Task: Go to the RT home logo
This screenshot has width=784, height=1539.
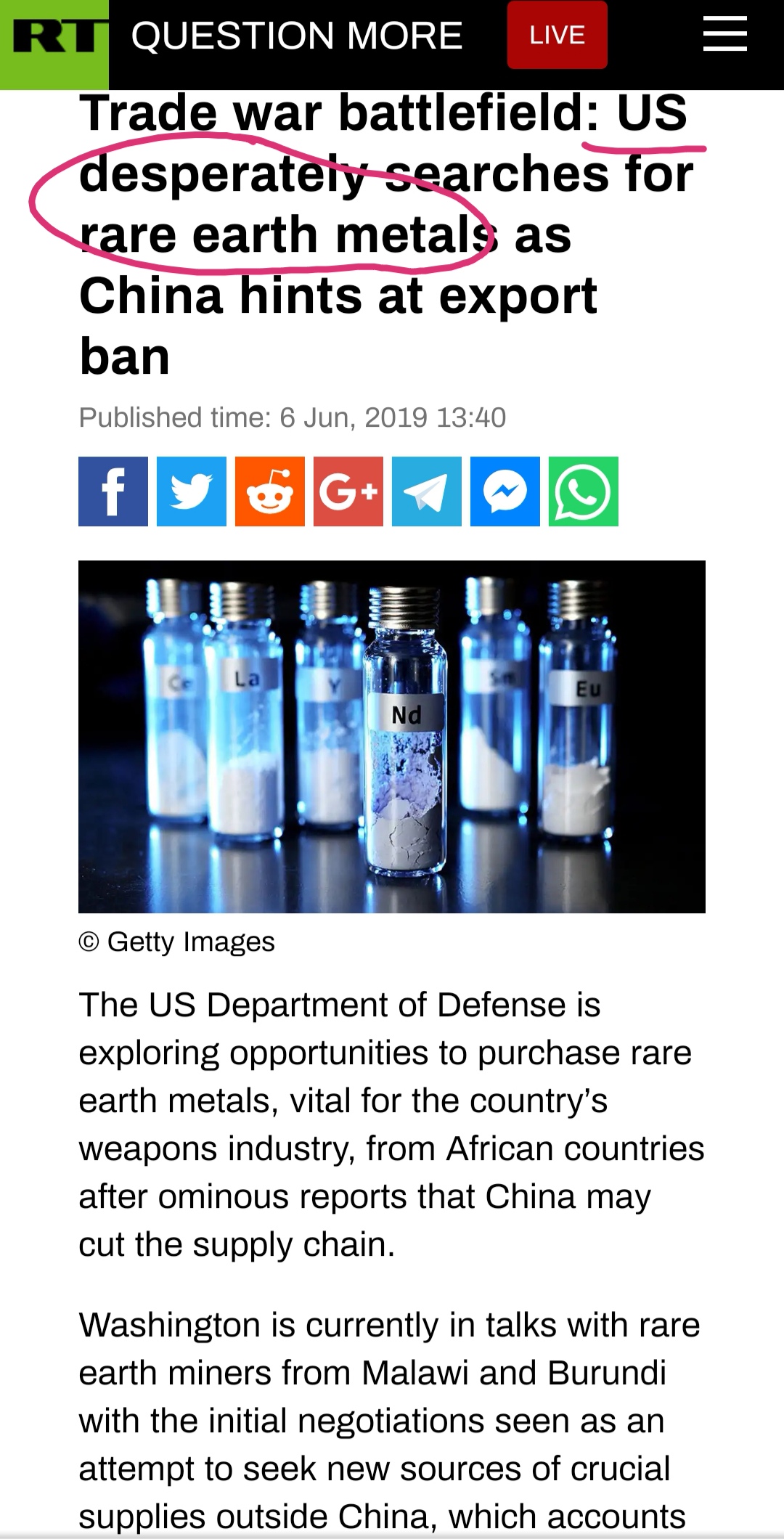Action: [x=54, y=44]
